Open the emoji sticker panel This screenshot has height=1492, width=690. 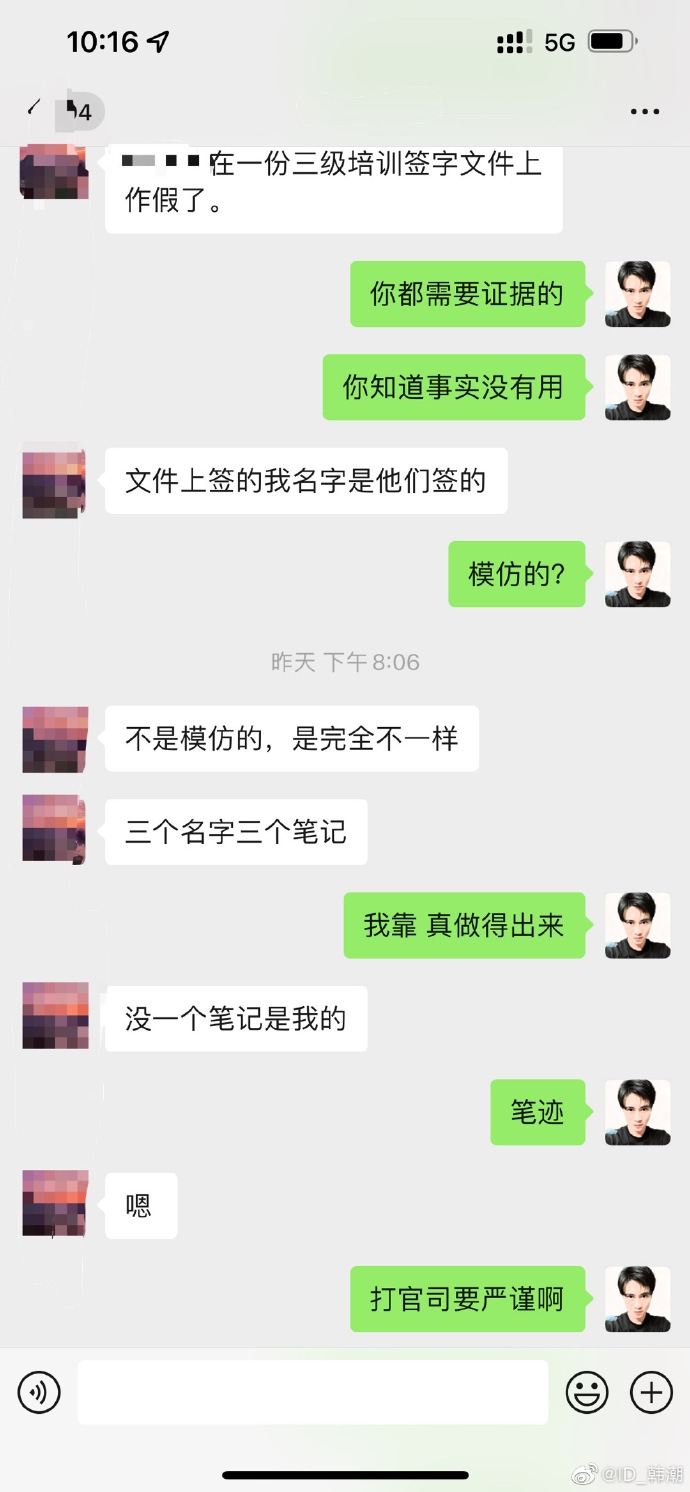tap(587, 1391)
